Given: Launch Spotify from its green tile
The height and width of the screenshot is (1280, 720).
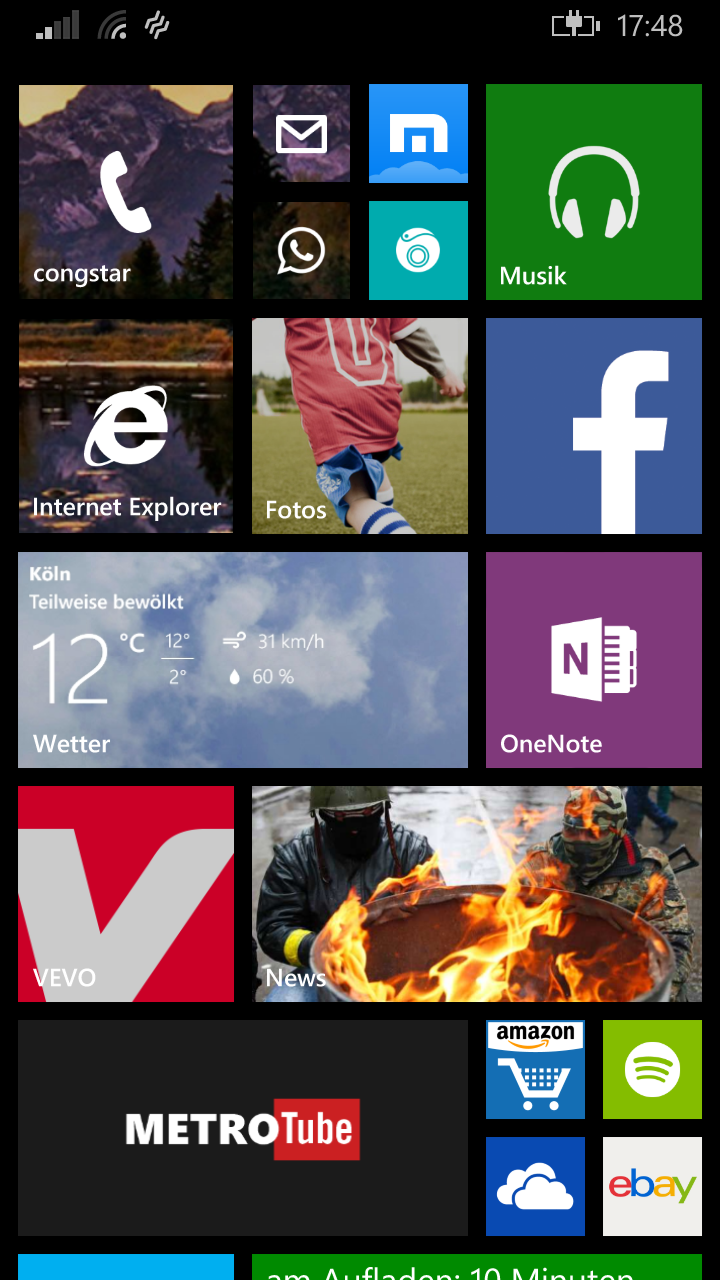Looking at the screenshot, I should [652, 1069].
